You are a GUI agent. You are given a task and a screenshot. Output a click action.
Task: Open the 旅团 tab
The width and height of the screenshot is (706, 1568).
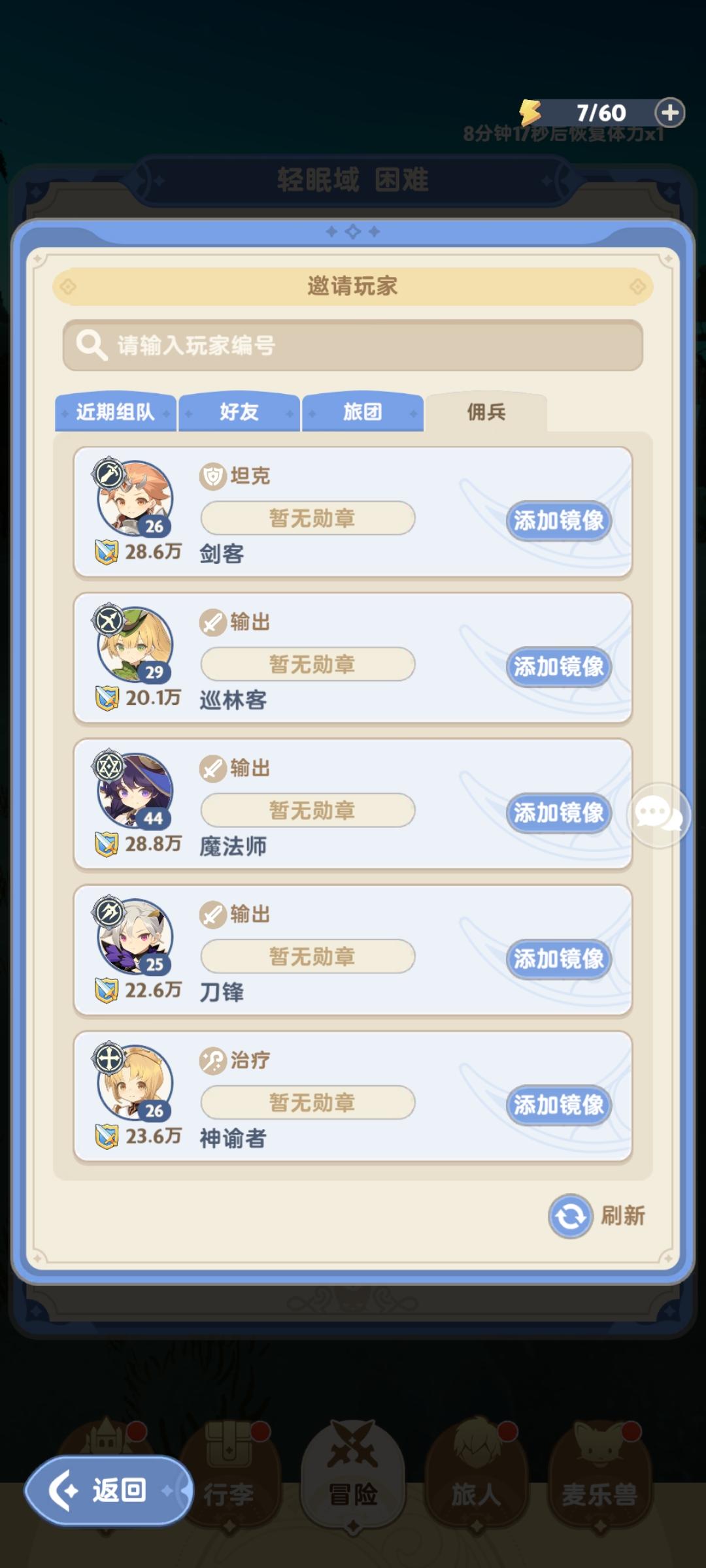361,412
